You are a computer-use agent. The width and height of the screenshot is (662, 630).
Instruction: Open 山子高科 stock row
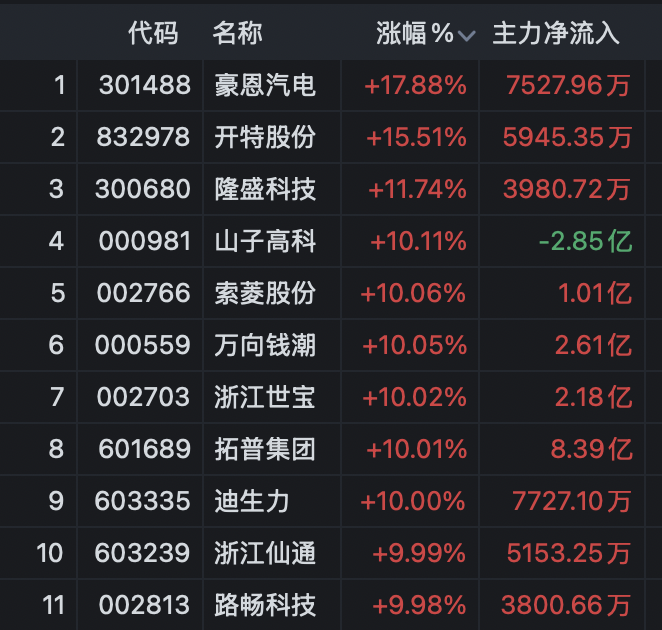pos(265,241)
